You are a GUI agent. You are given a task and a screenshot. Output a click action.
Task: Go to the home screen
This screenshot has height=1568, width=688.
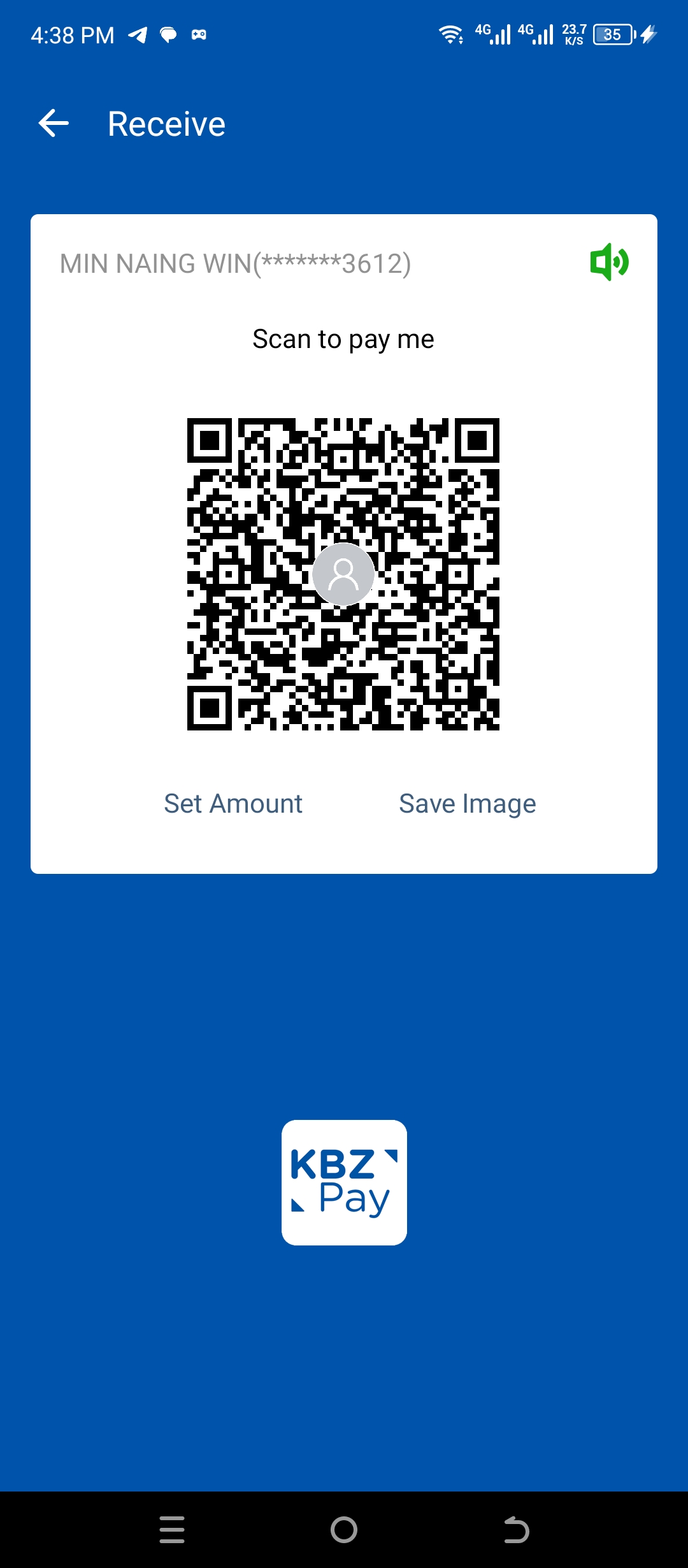344,1529
